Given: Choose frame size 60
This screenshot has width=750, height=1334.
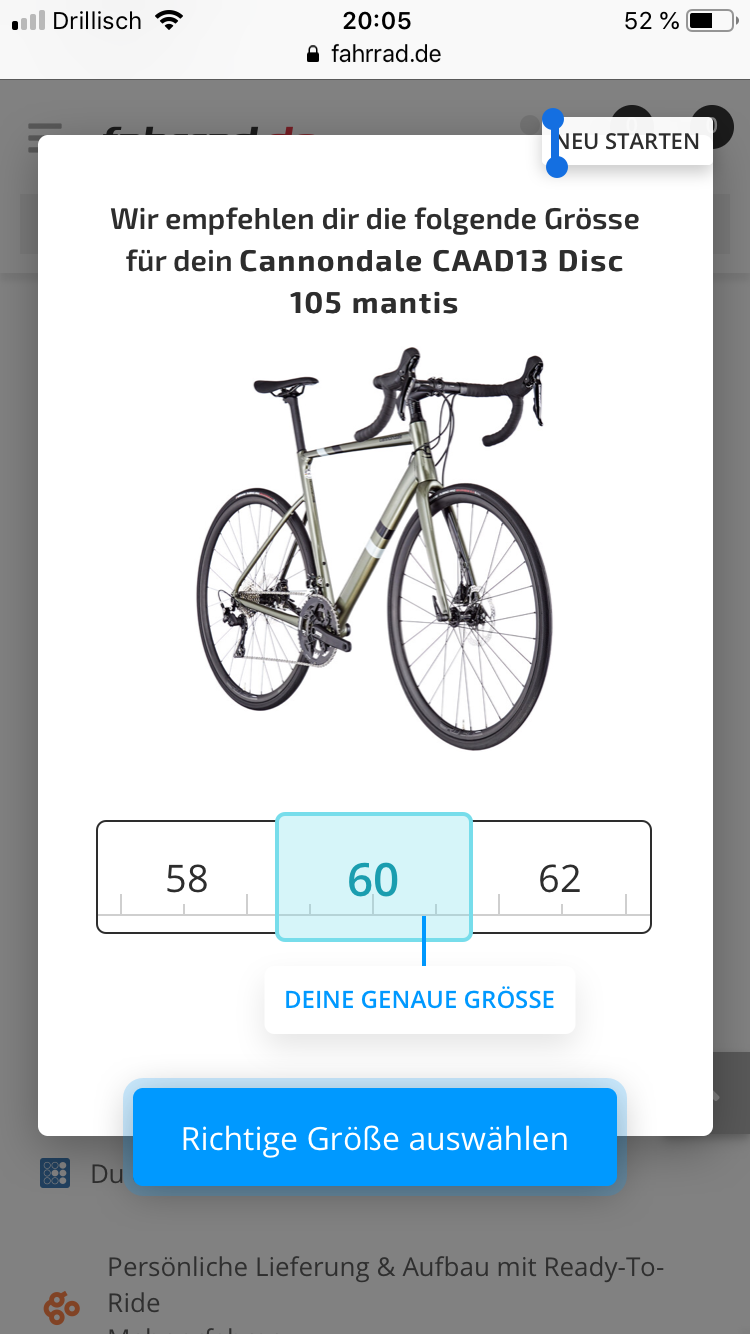Looking at the screenshot, I should point(373,878).
